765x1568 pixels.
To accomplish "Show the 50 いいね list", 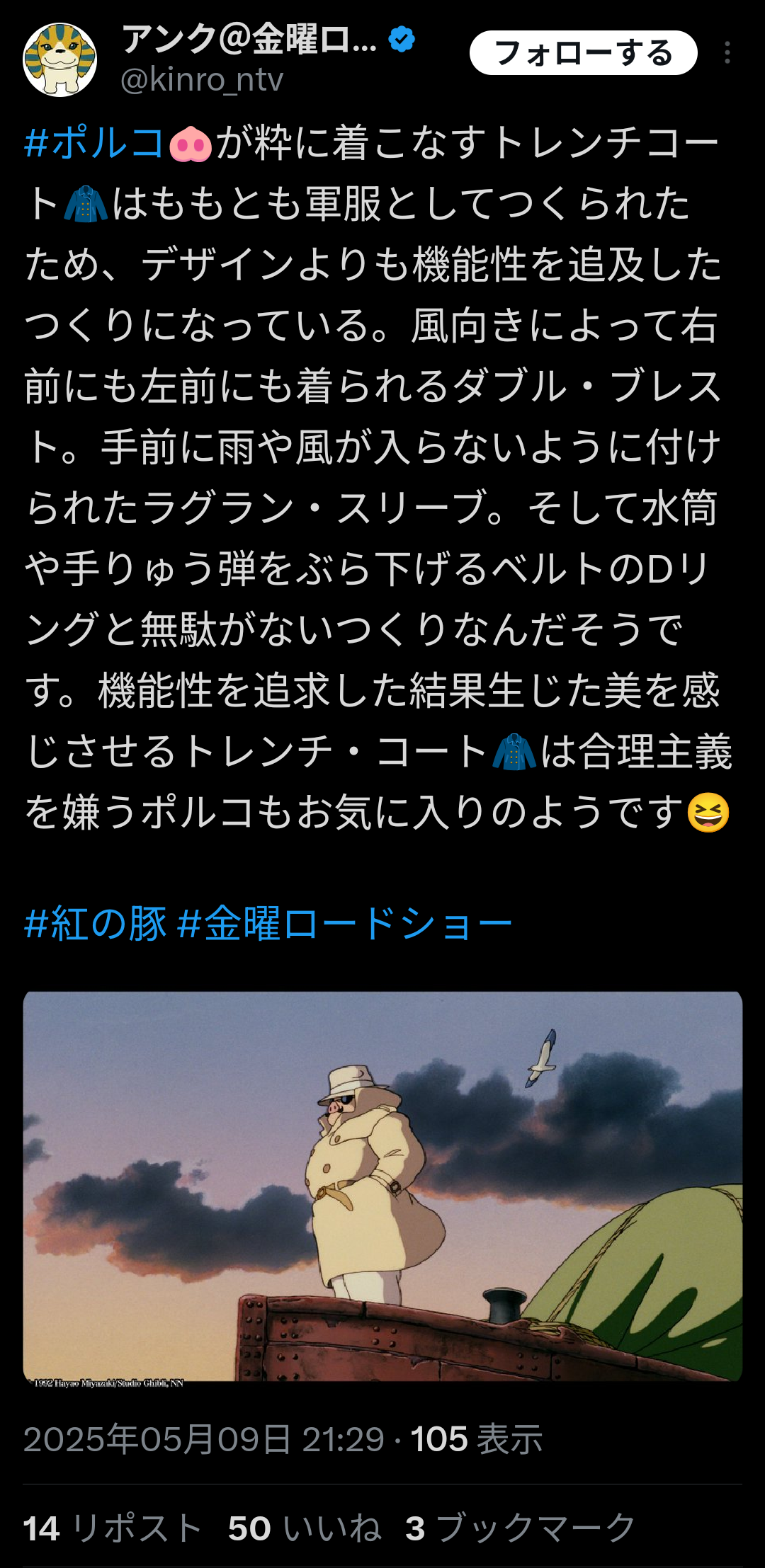I will point(305,1528).
